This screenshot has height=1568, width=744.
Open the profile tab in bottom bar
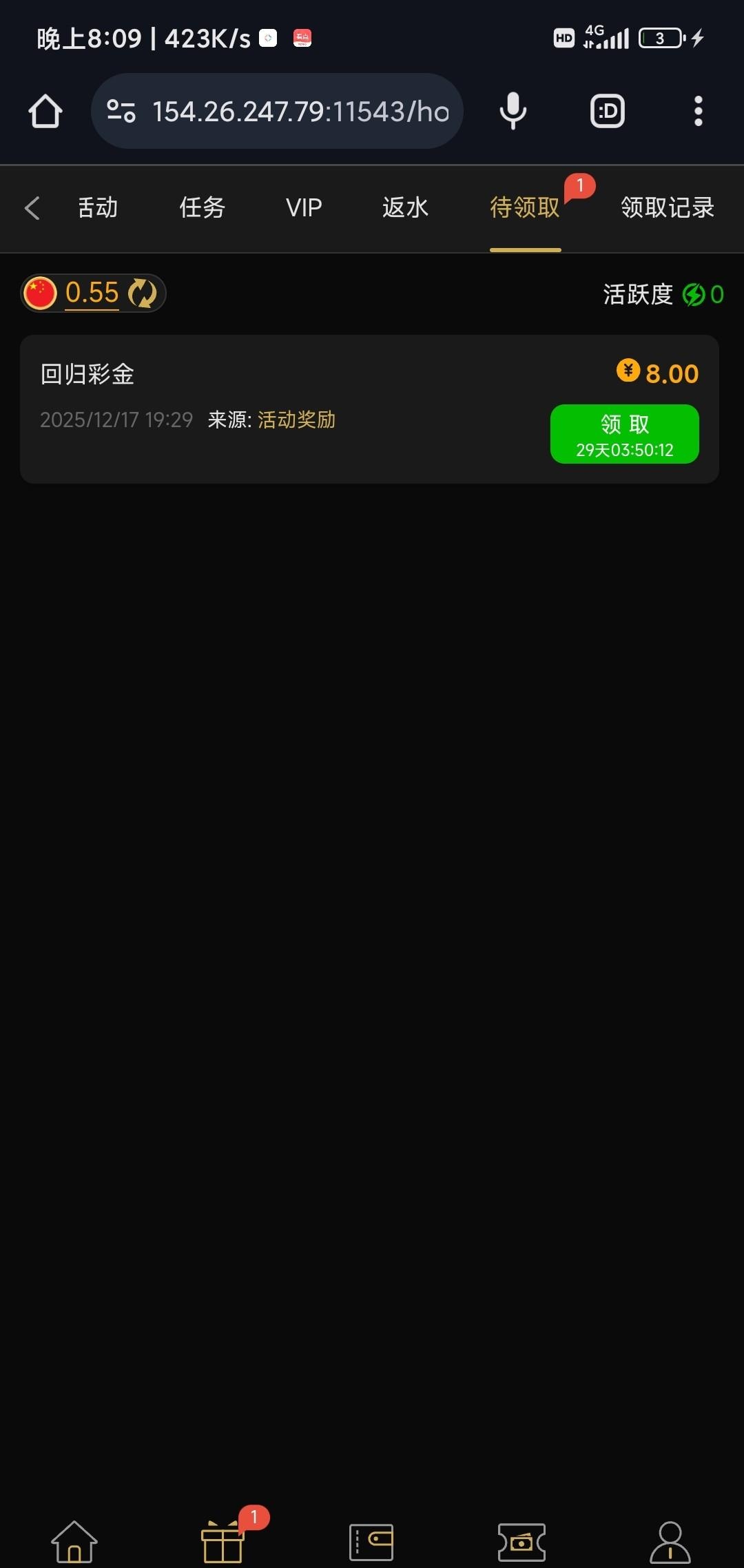(670, 1542)
